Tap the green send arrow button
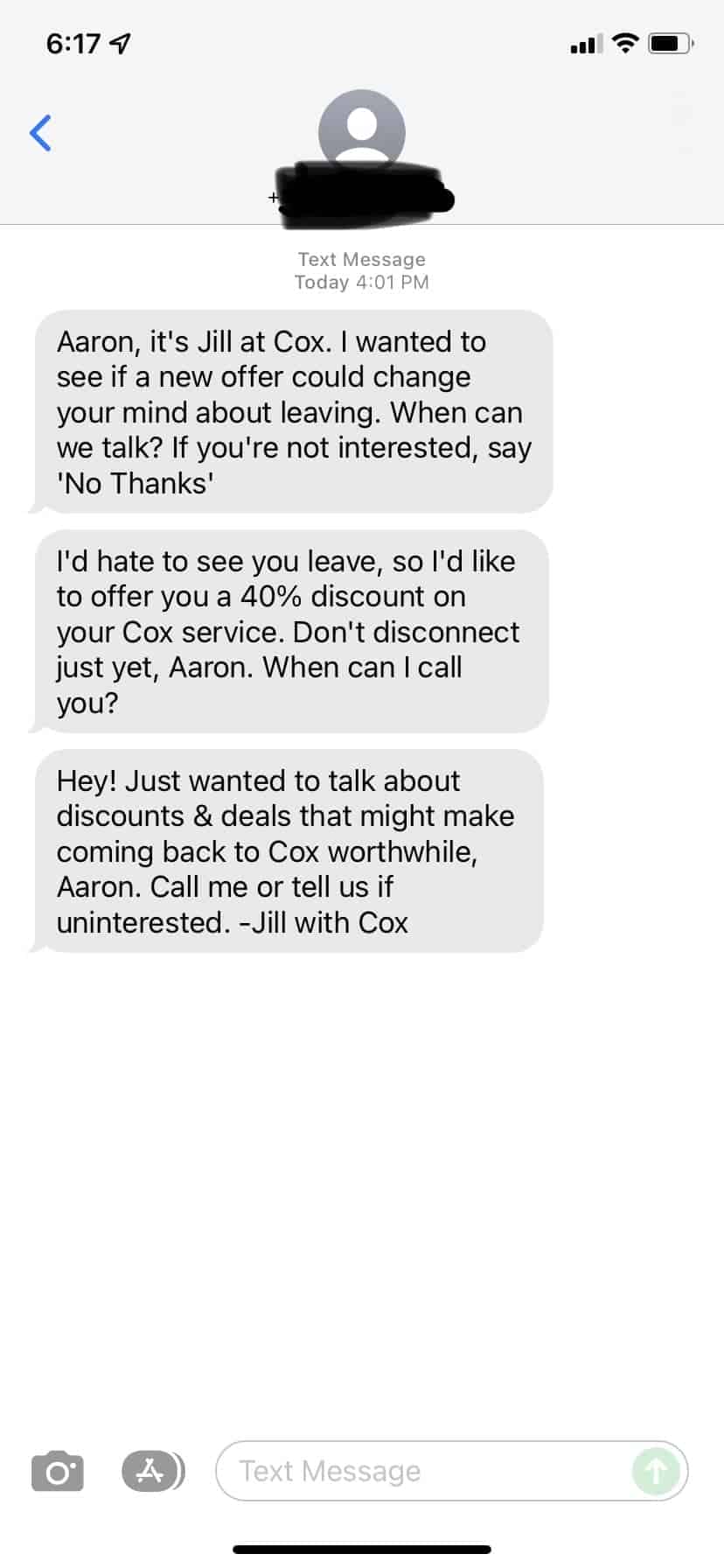The height and width of the screenshot is (1568, 724). tap(656, 1471)
